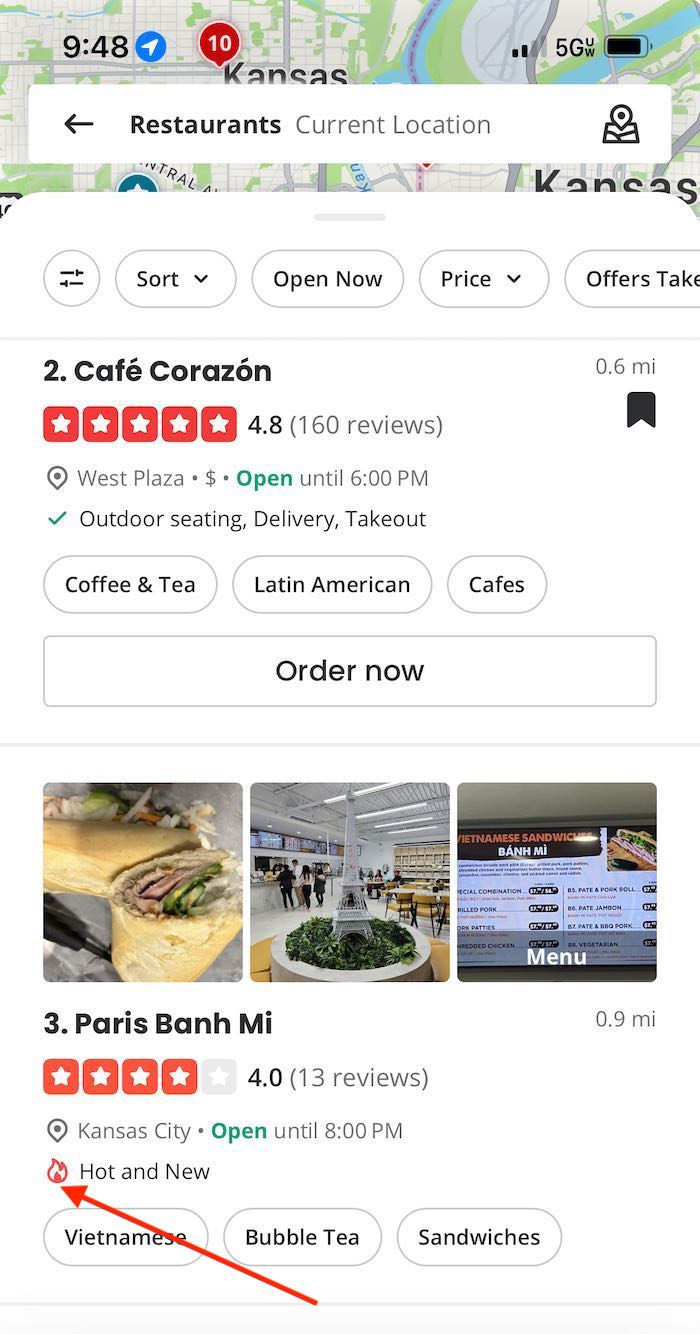Viewport: 700px width, 1334px height.
Task: Apply the Open Now filter
Action: tap(327, 279)
